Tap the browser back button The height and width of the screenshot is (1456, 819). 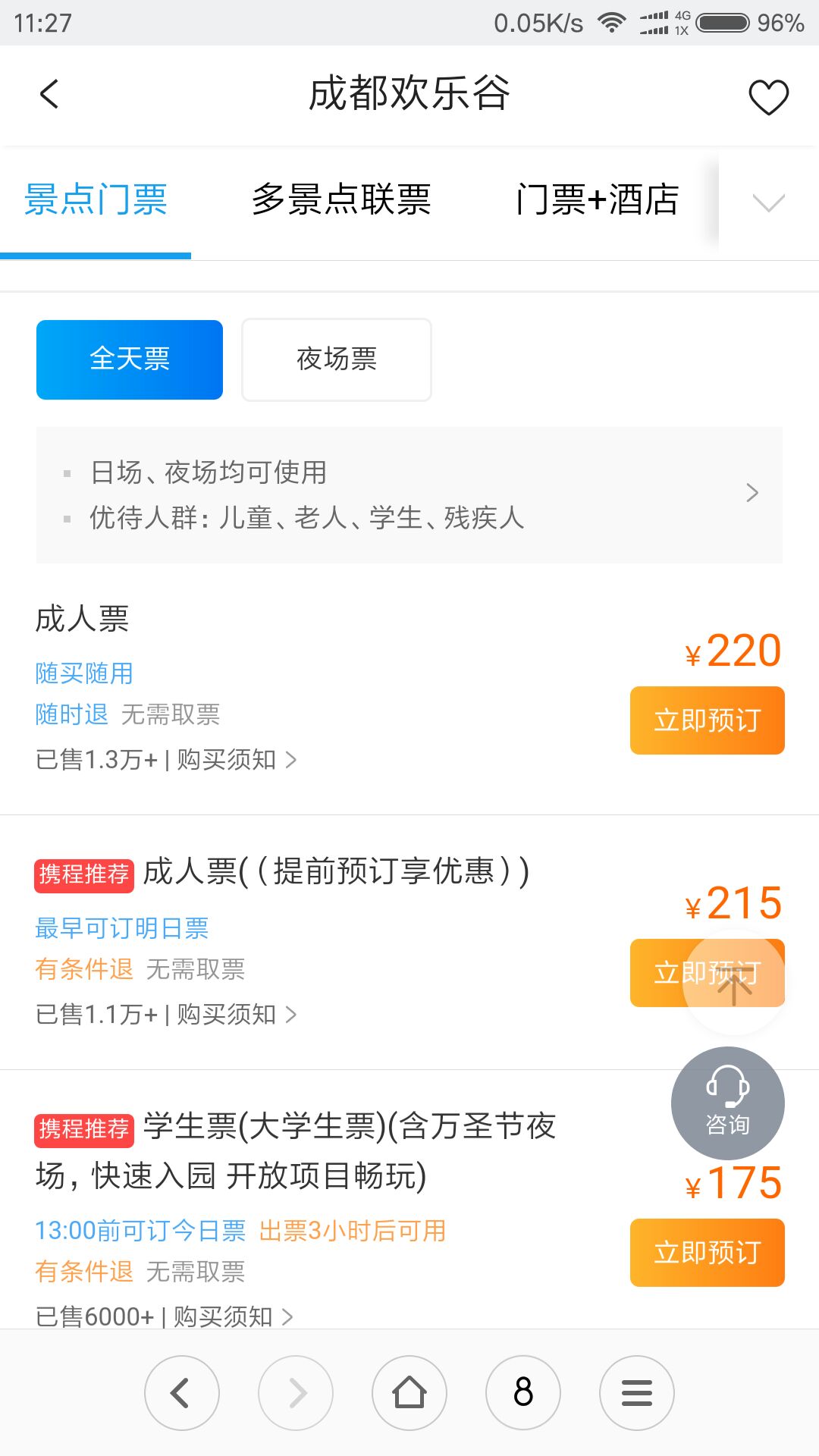tap(182, 1393)
